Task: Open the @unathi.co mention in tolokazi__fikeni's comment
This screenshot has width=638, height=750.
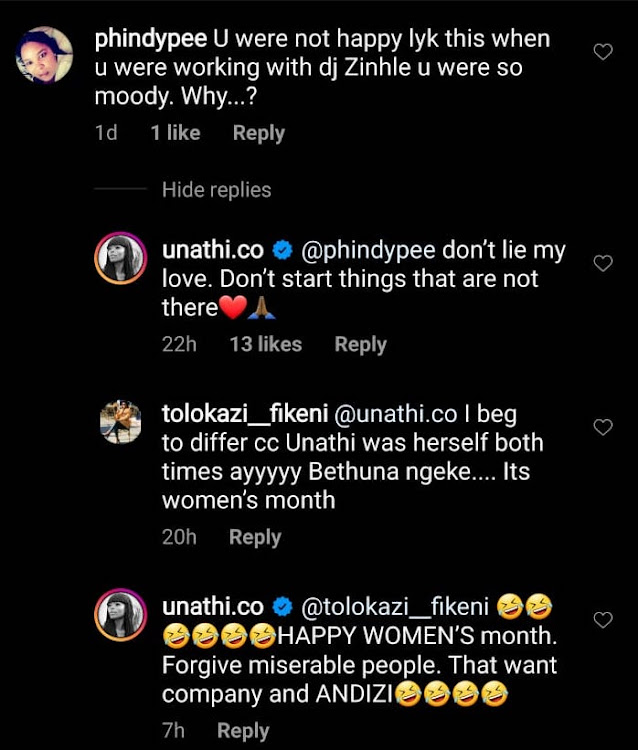Action: [395, 414]
